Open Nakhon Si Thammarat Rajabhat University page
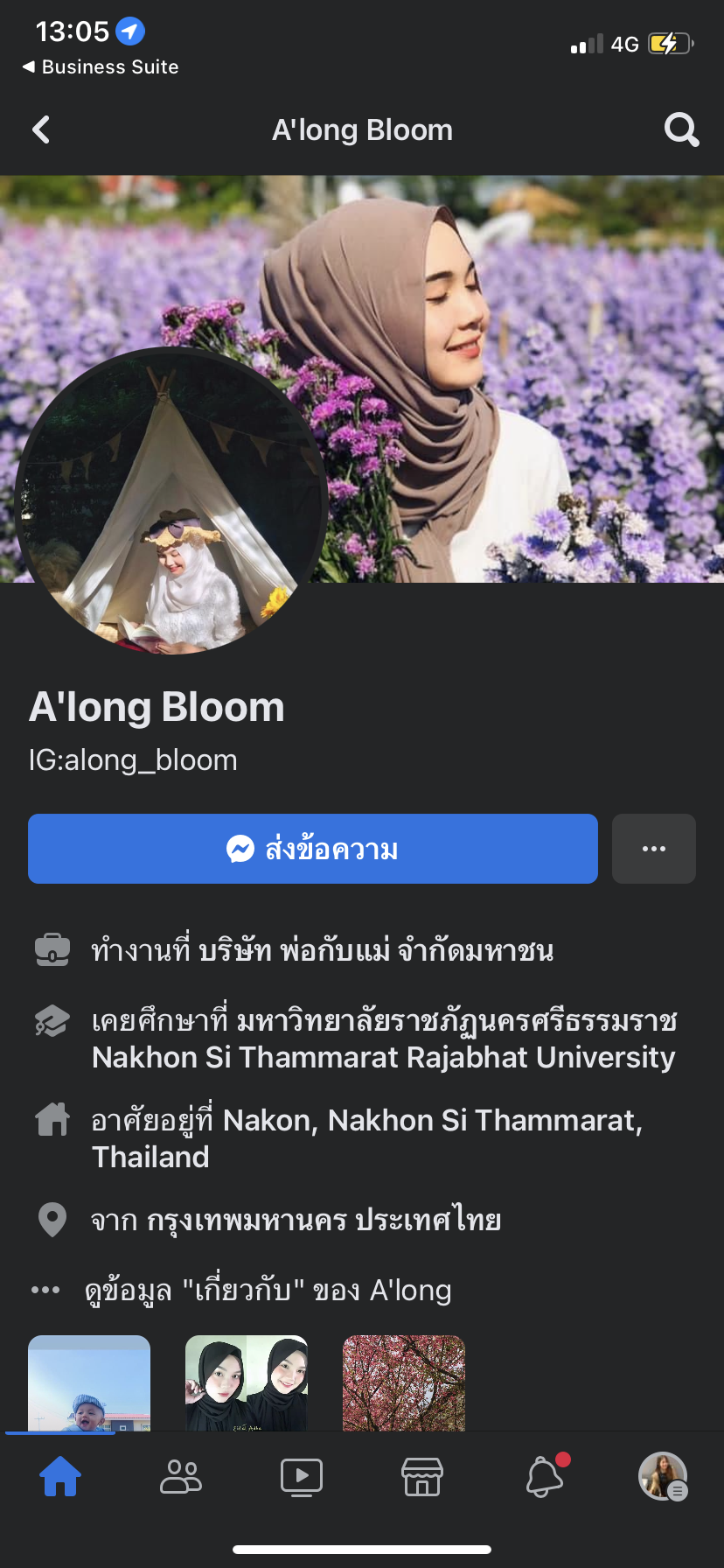Image resolution: width=724 pixels, height=1568 pixels. coord(384,1057)
